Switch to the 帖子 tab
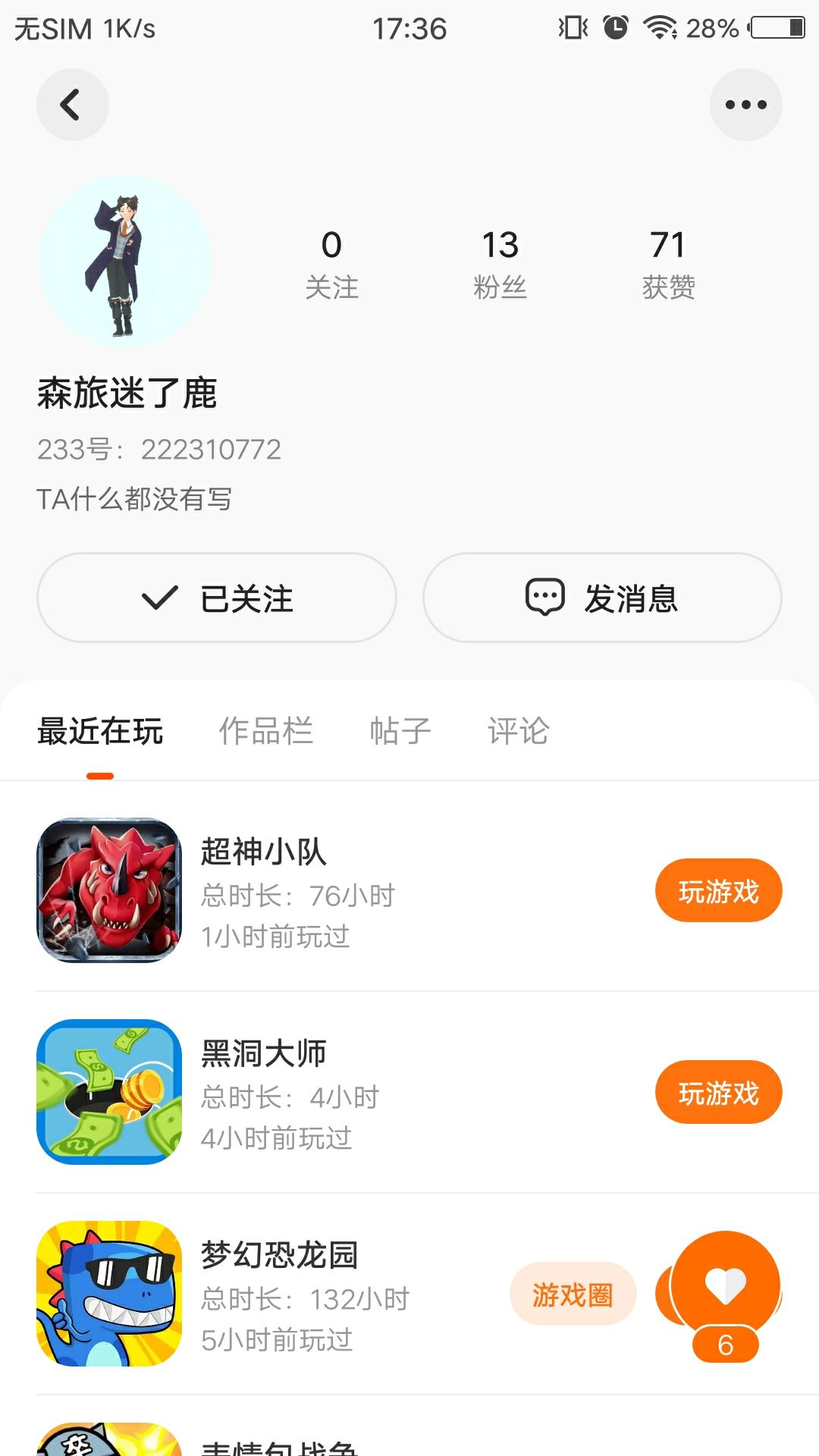 (400, 731)
